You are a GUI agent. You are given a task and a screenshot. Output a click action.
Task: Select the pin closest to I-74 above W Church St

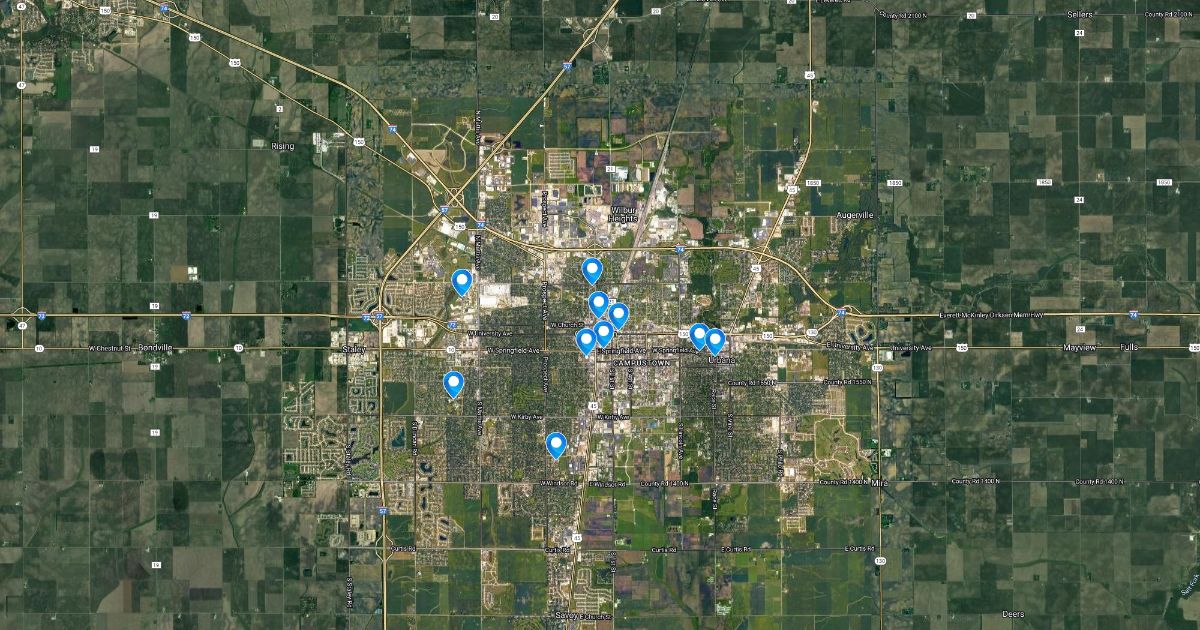(592, 270)
